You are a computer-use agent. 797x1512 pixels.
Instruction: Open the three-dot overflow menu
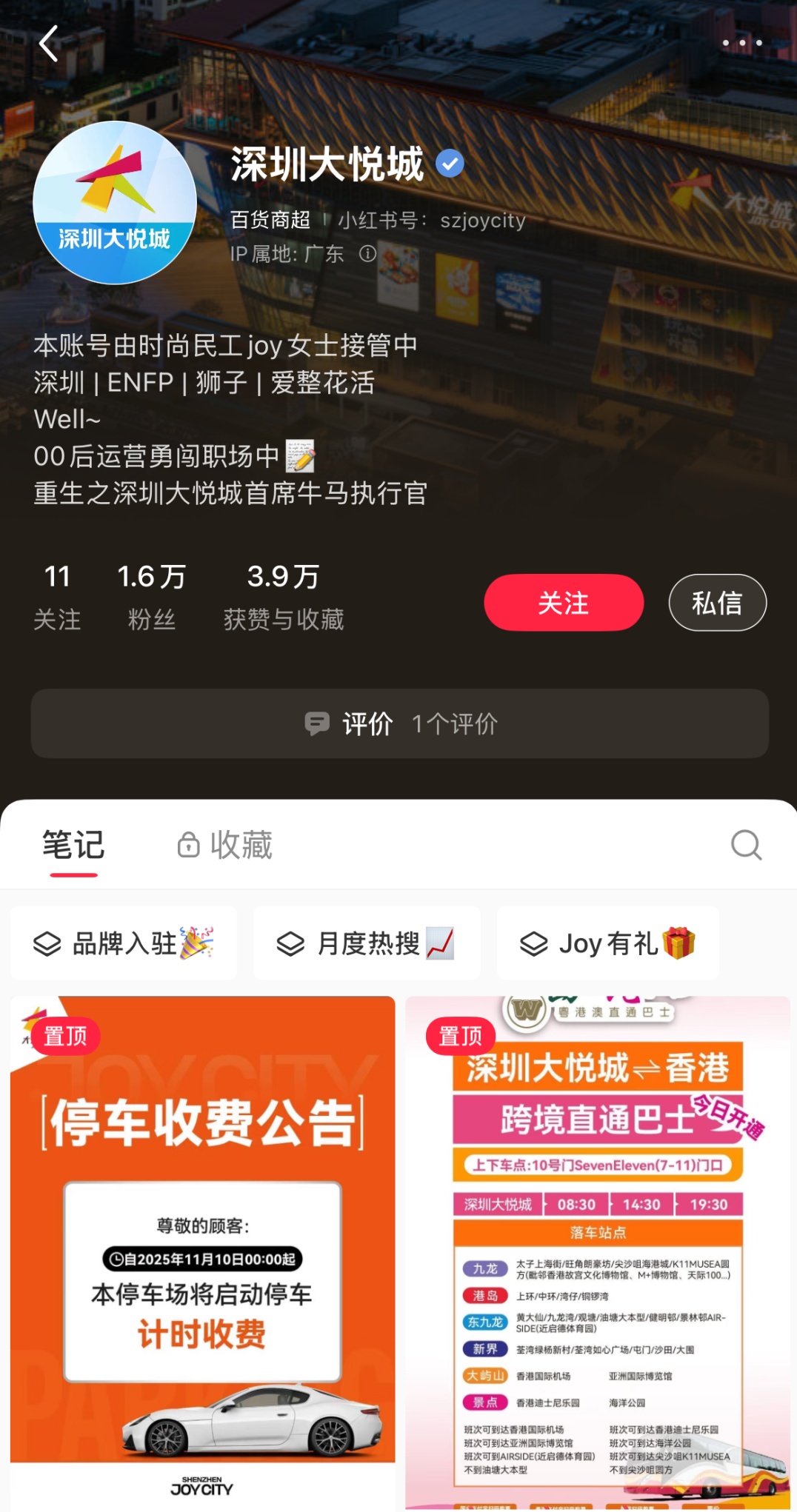click(742, 44)
